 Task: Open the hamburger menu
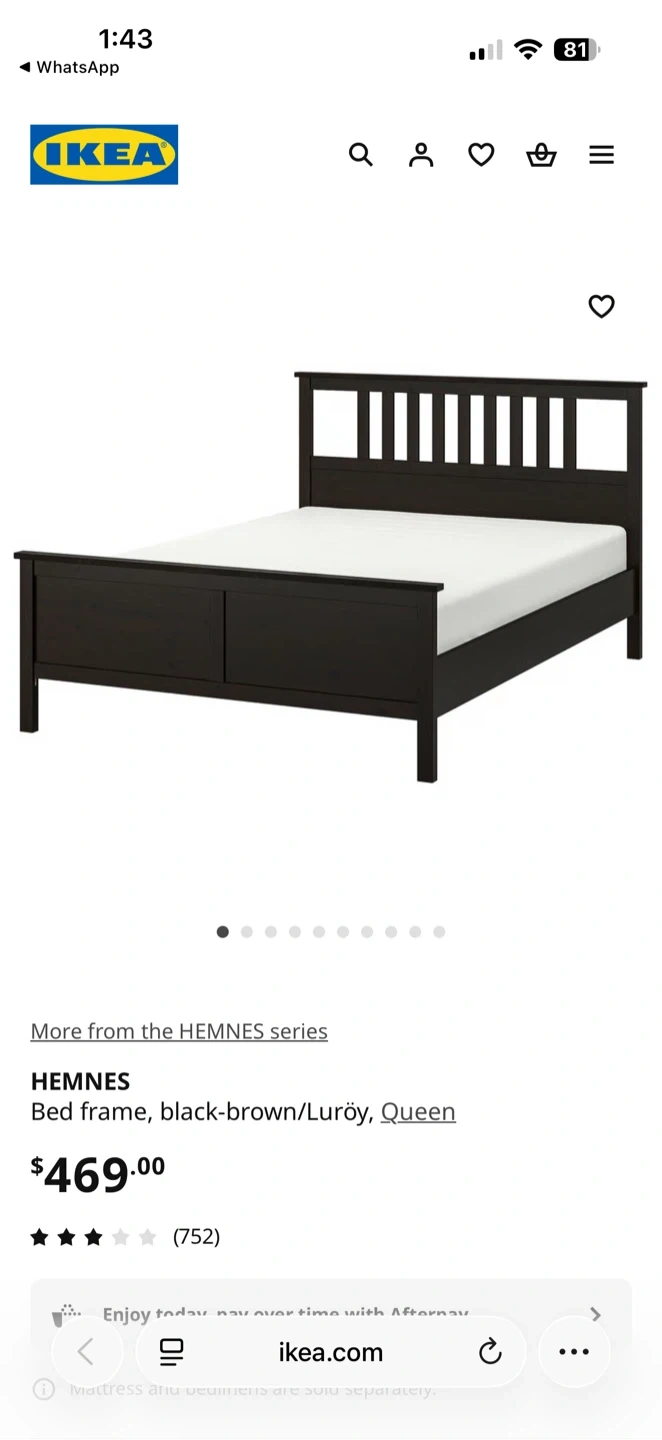coord(601,155)
